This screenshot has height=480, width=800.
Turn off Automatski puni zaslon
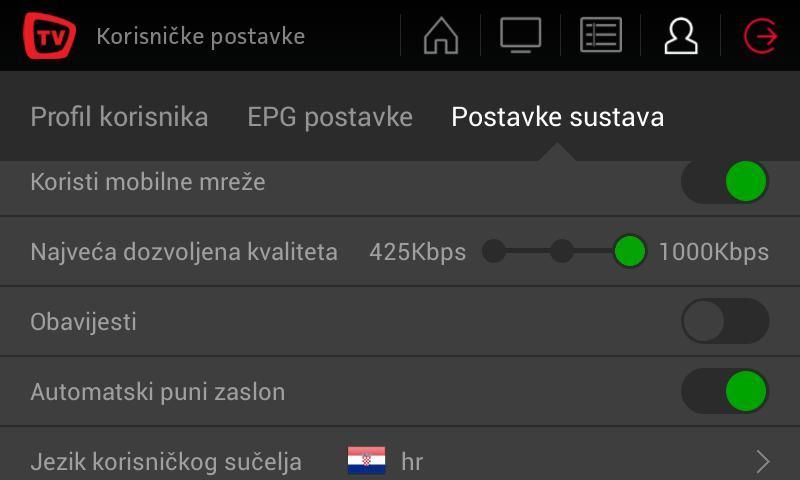725,391
